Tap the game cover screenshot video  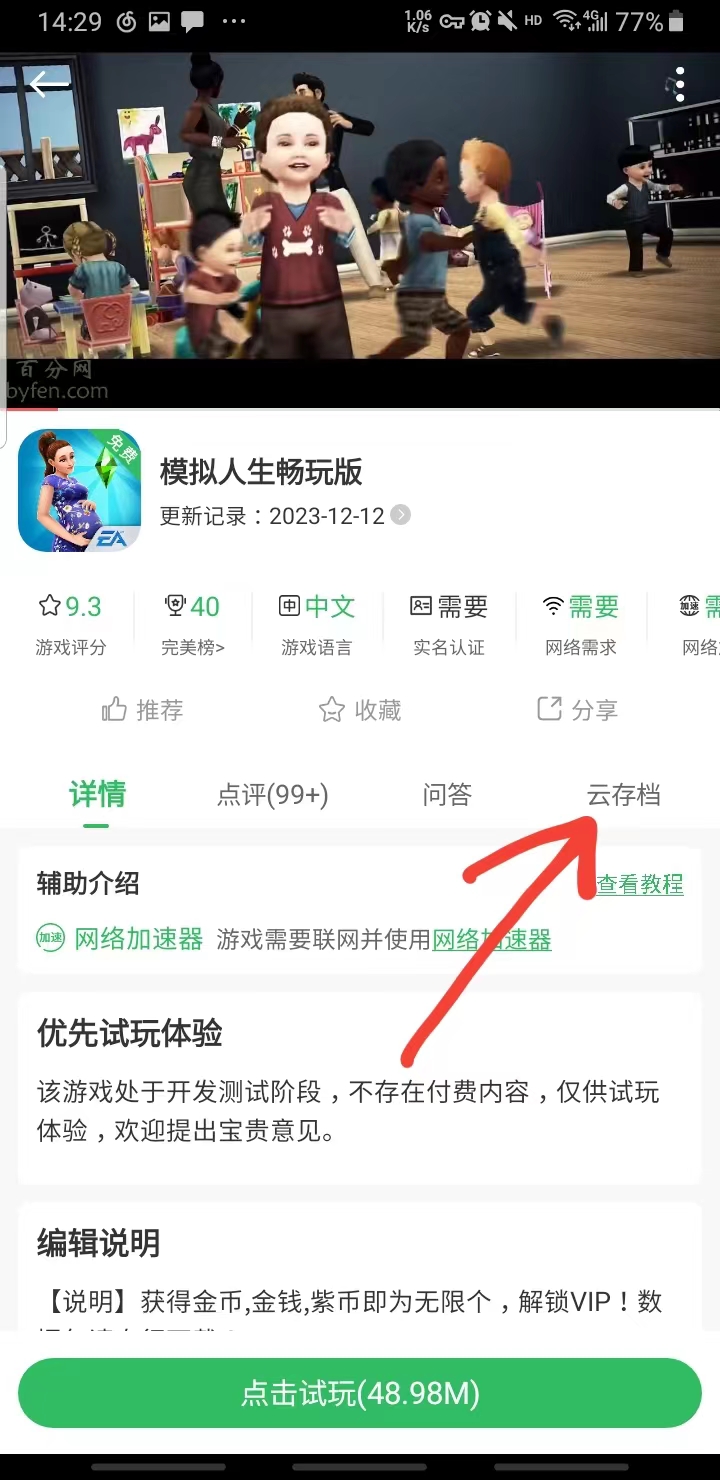coord(360,230)
